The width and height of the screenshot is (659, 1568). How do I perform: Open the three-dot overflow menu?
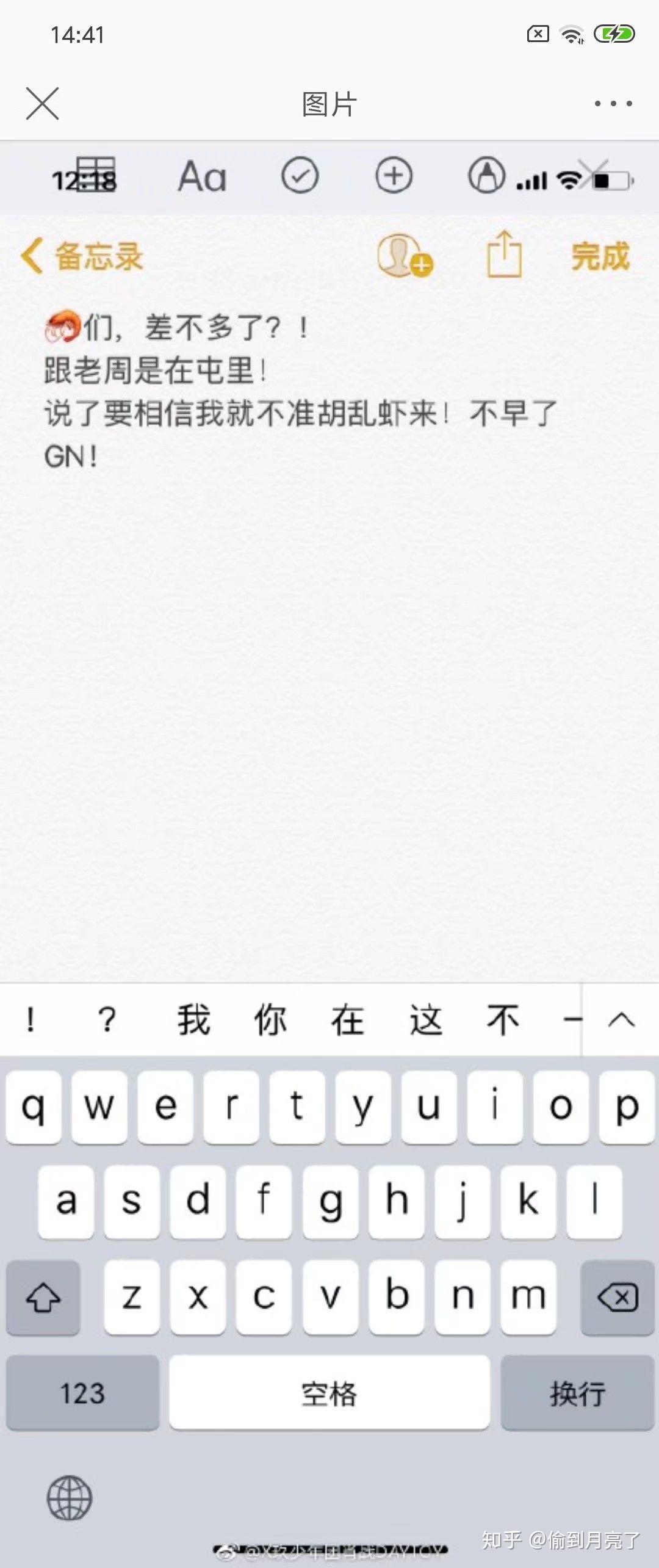pyautogui.click(x=613, y=104)
